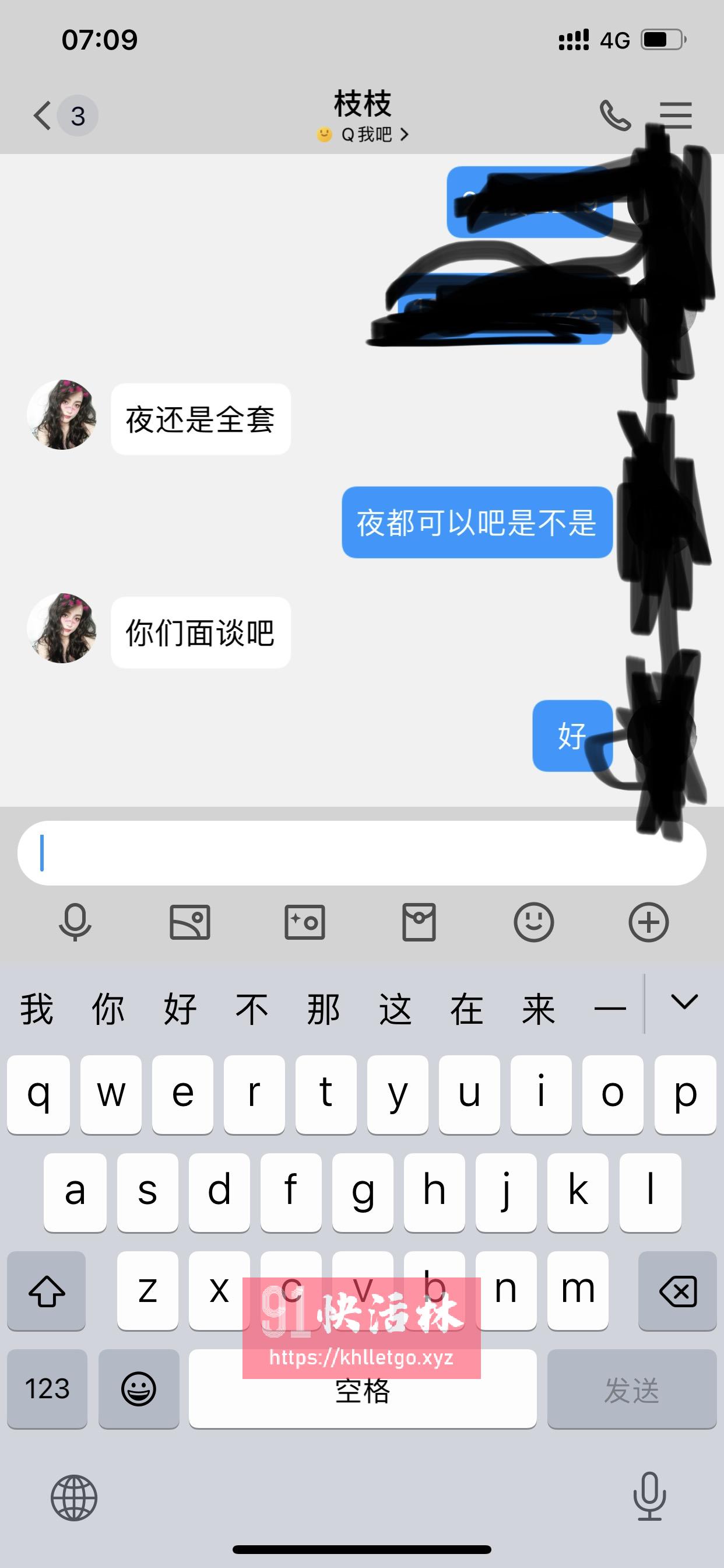Viewport: 724px width, 1568px height.
Task: Tap the red packet envelope icon
Action: coord(420,923)
